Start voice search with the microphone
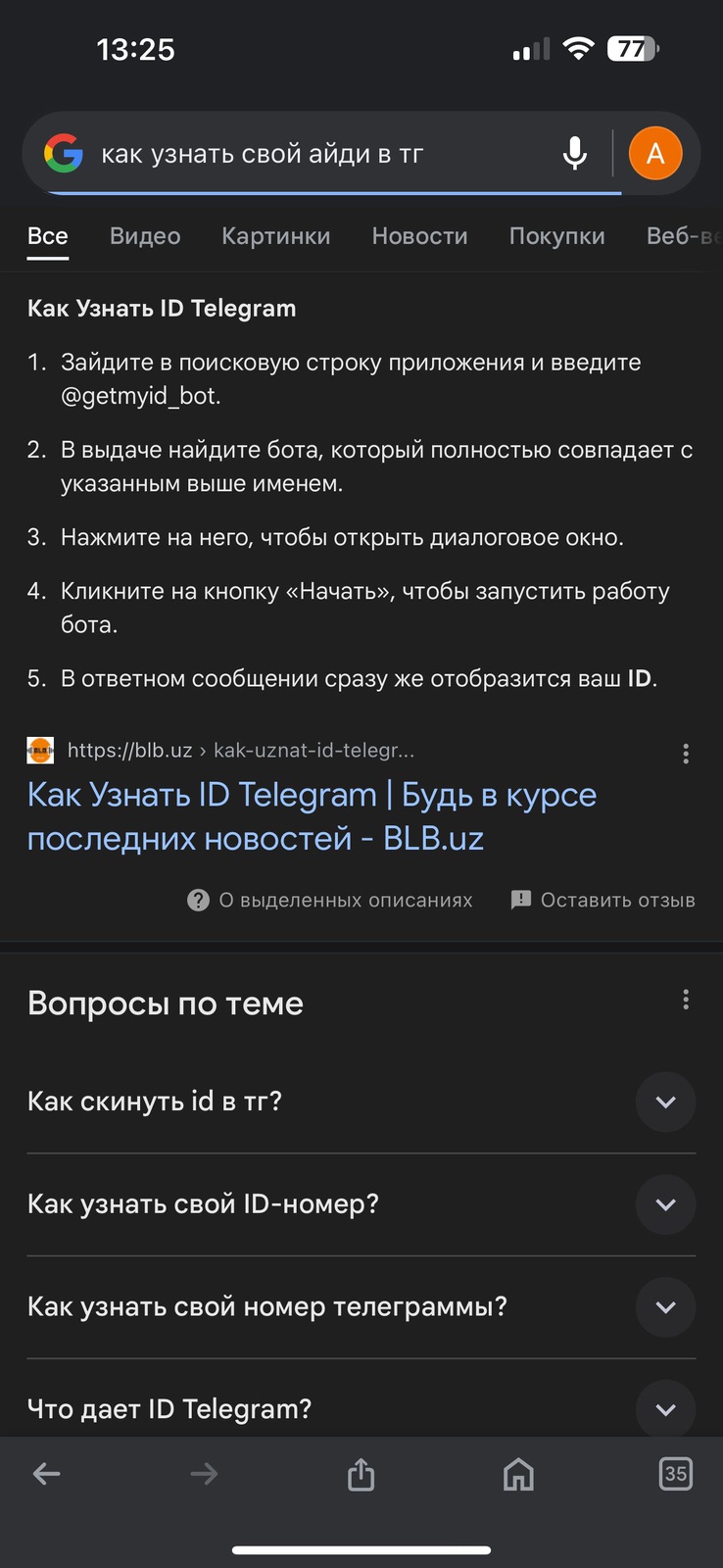The image size is (723, 1568). click(x=575, y=154)
